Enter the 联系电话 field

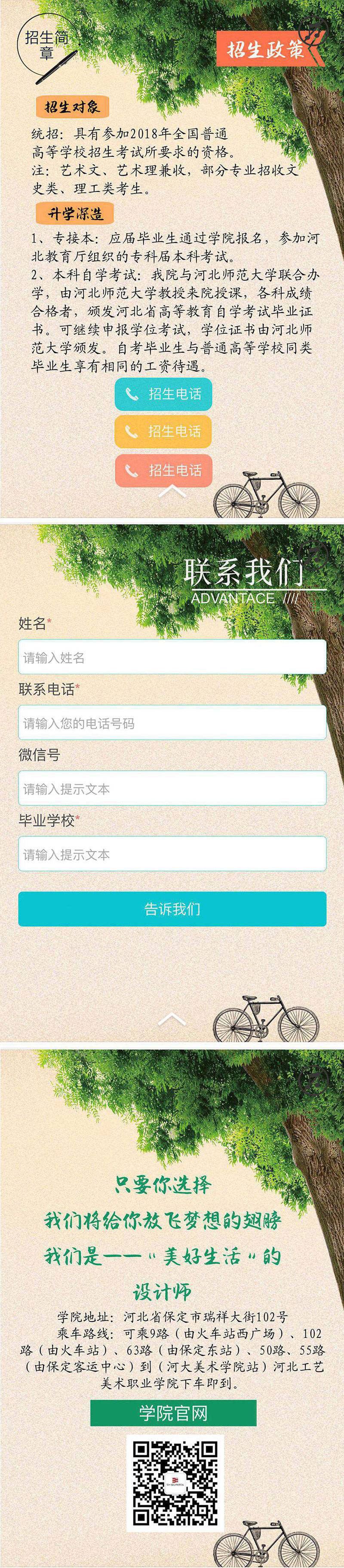(x=172, y=723)
